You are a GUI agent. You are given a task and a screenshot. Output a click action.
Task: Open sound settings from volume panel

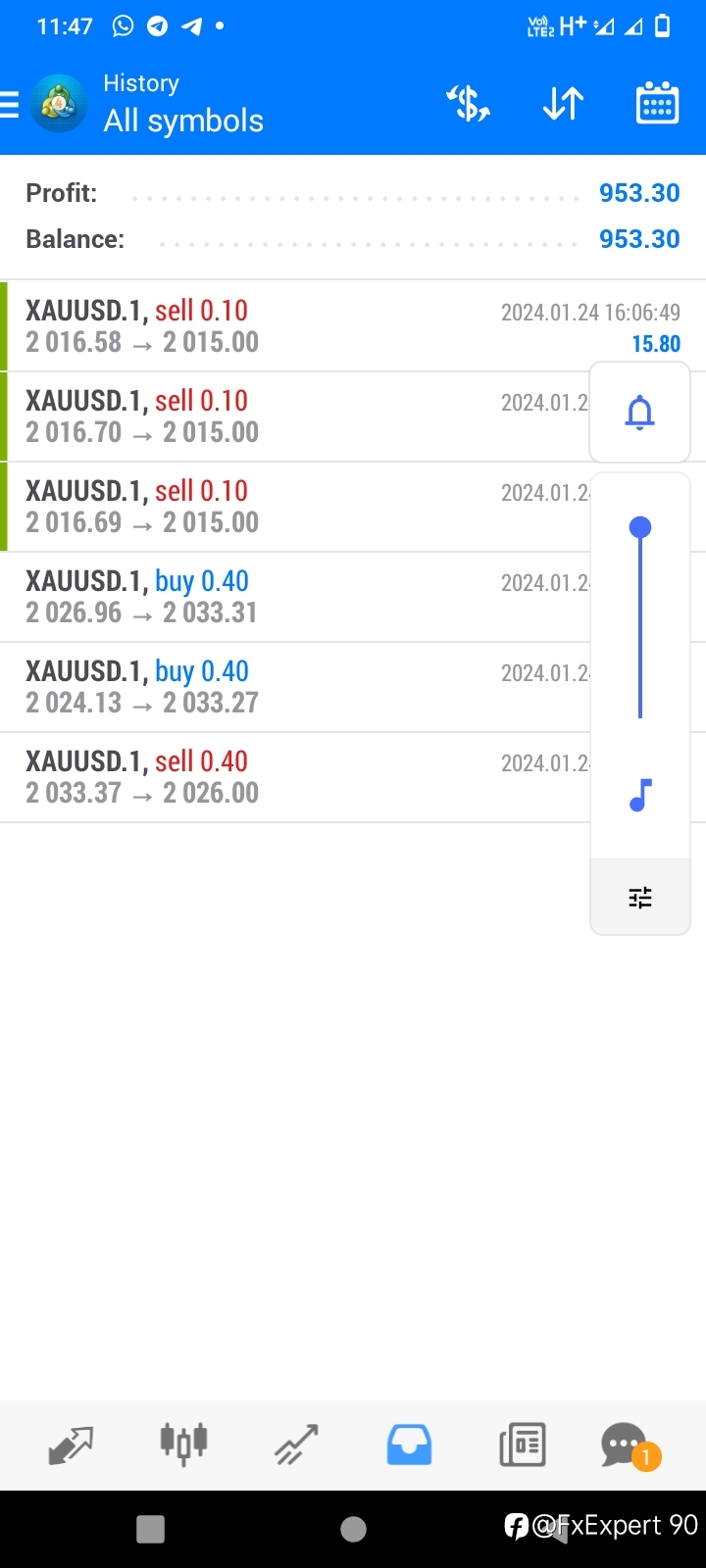[x=640, y=897]
